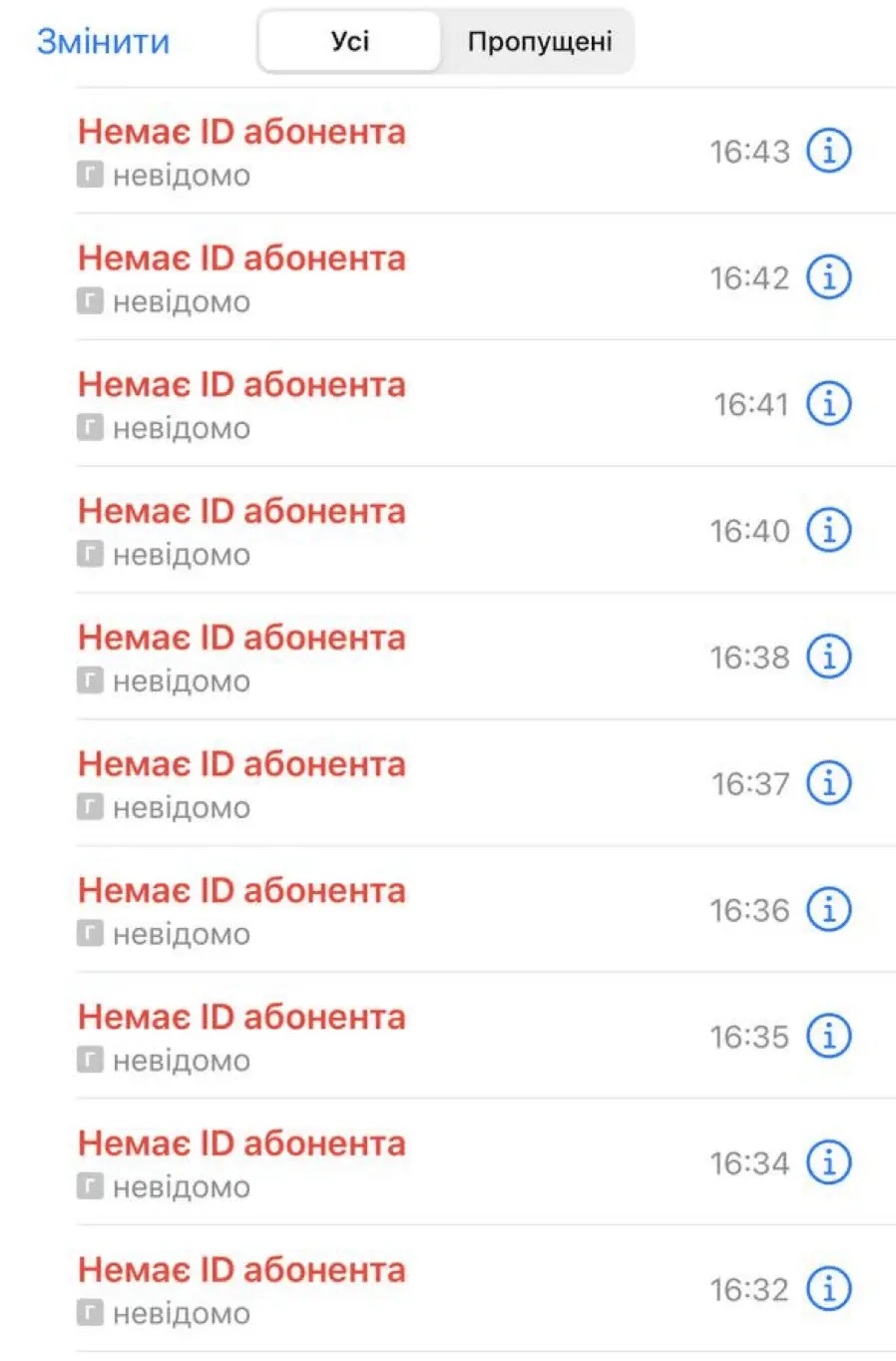Open info for the 16:42 call
The width and height of the screenshot is (896, 1361).
(x=828, y=277)
